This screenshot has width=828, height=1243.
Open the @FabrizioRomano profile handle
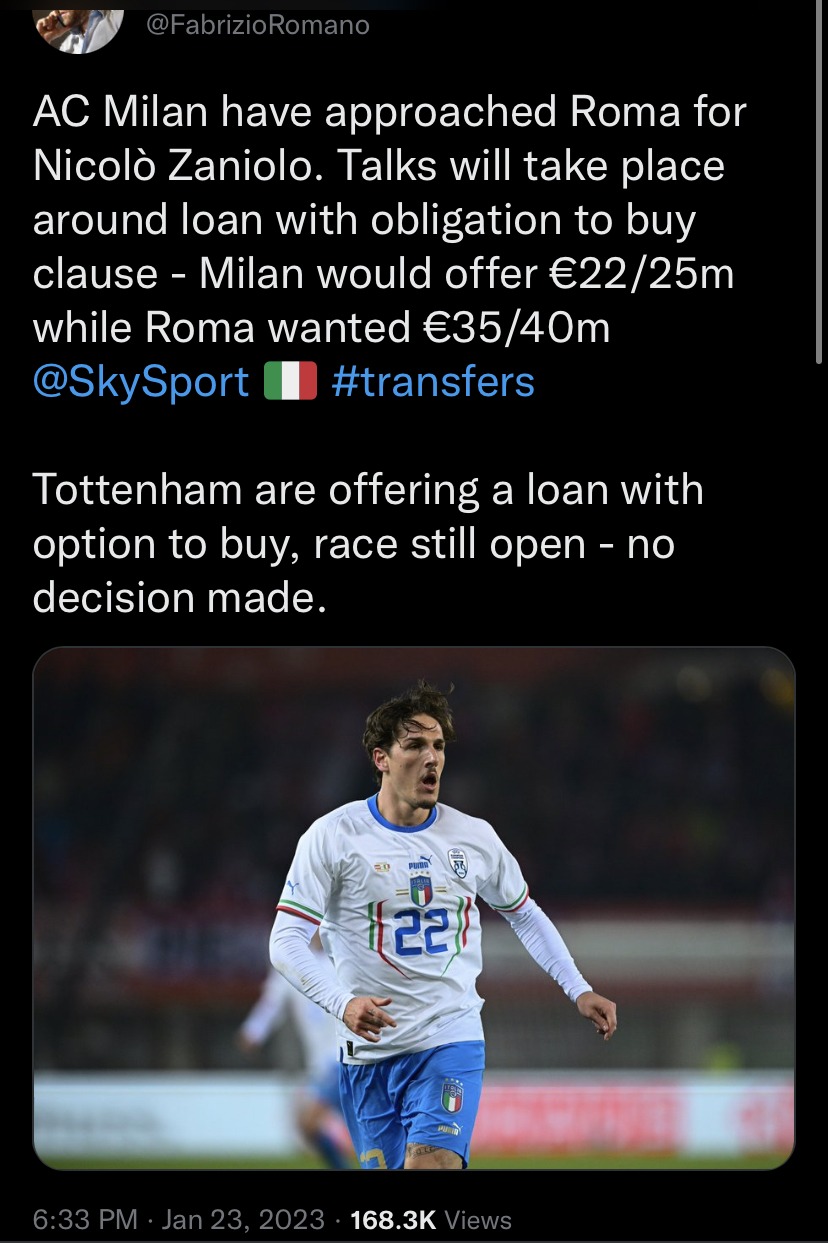(x=258, y=25)
